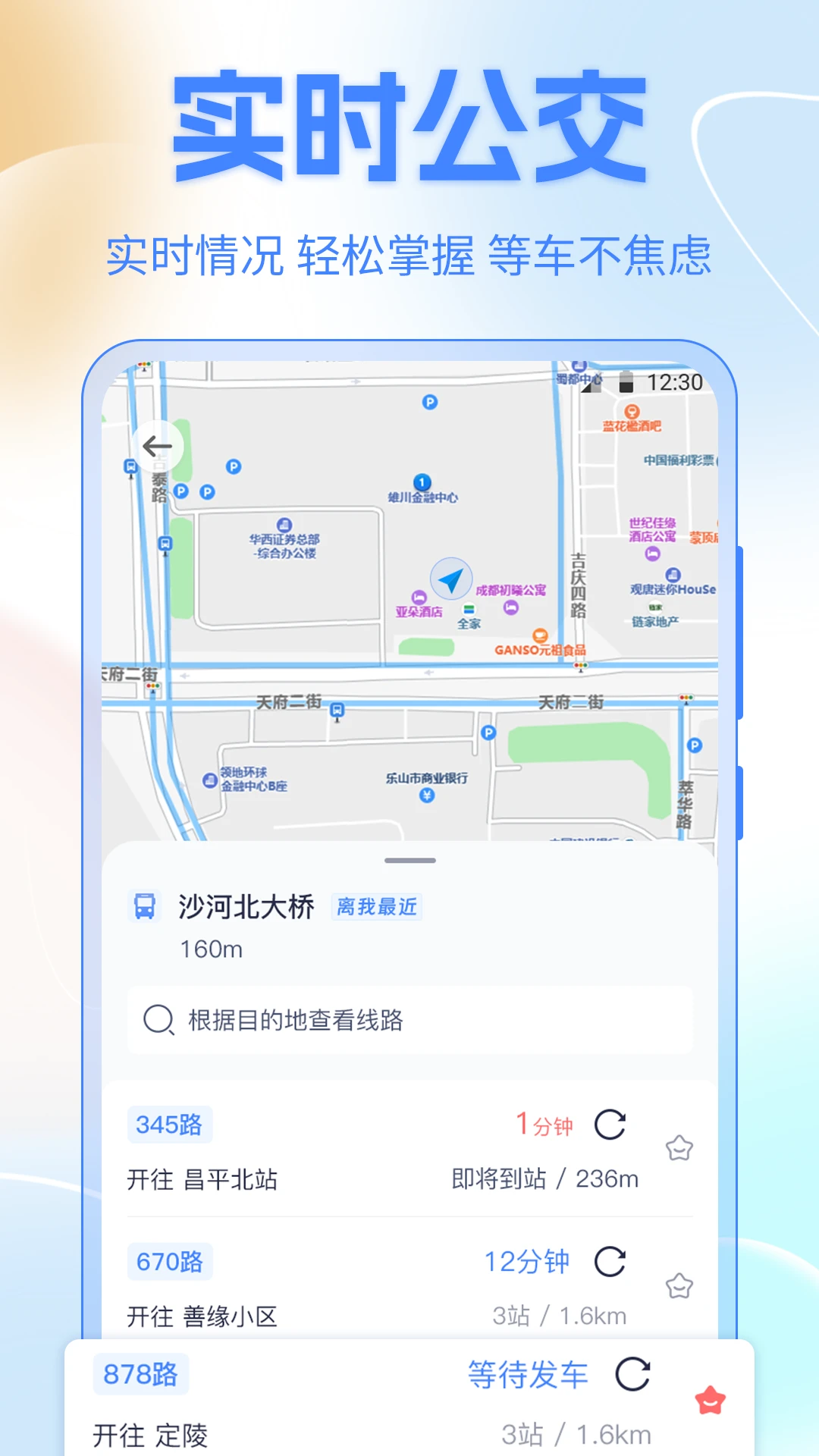Click the 根据目的地查看线路 search field

click(x=409, y=1019)
